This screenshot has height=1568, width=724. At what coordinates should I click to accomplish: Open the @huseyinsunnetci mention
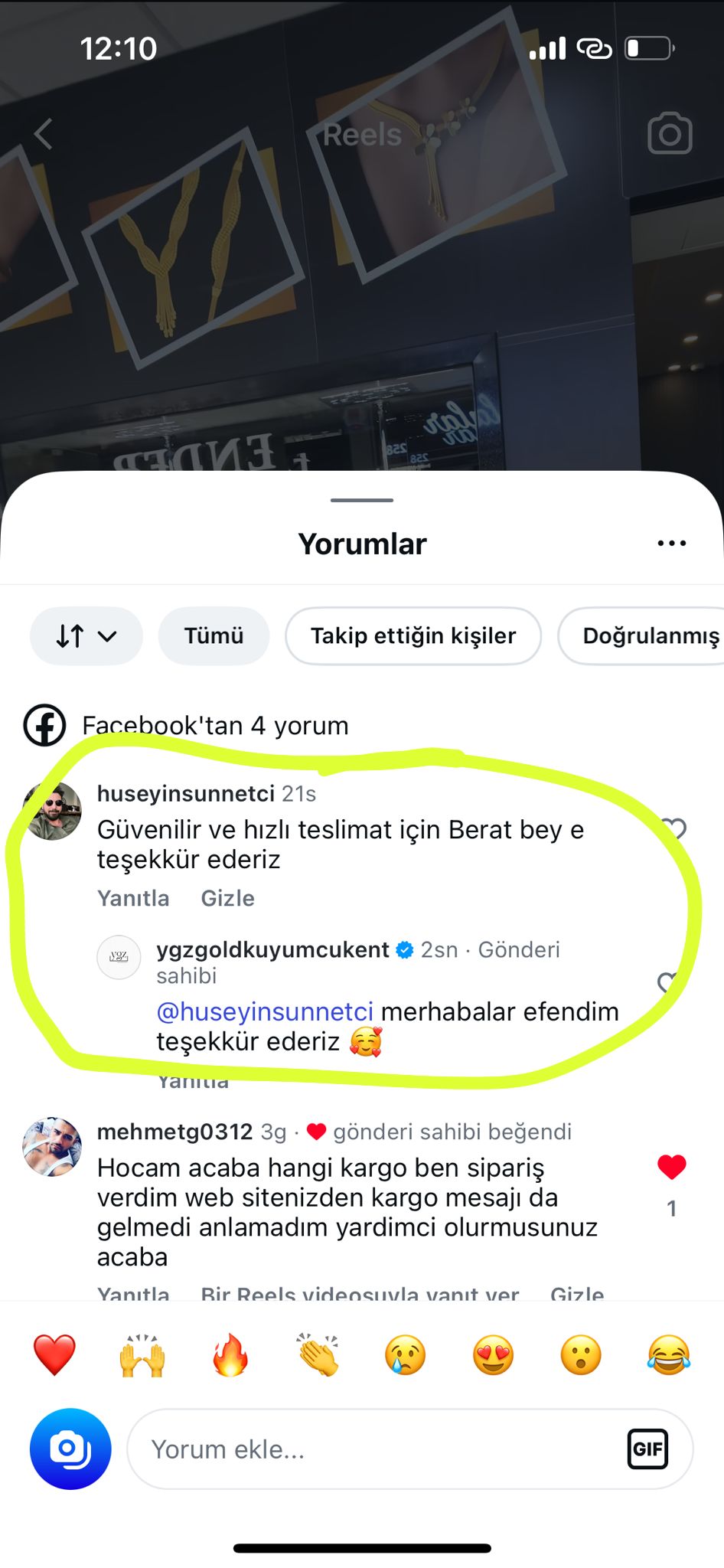click(265, 1011)
